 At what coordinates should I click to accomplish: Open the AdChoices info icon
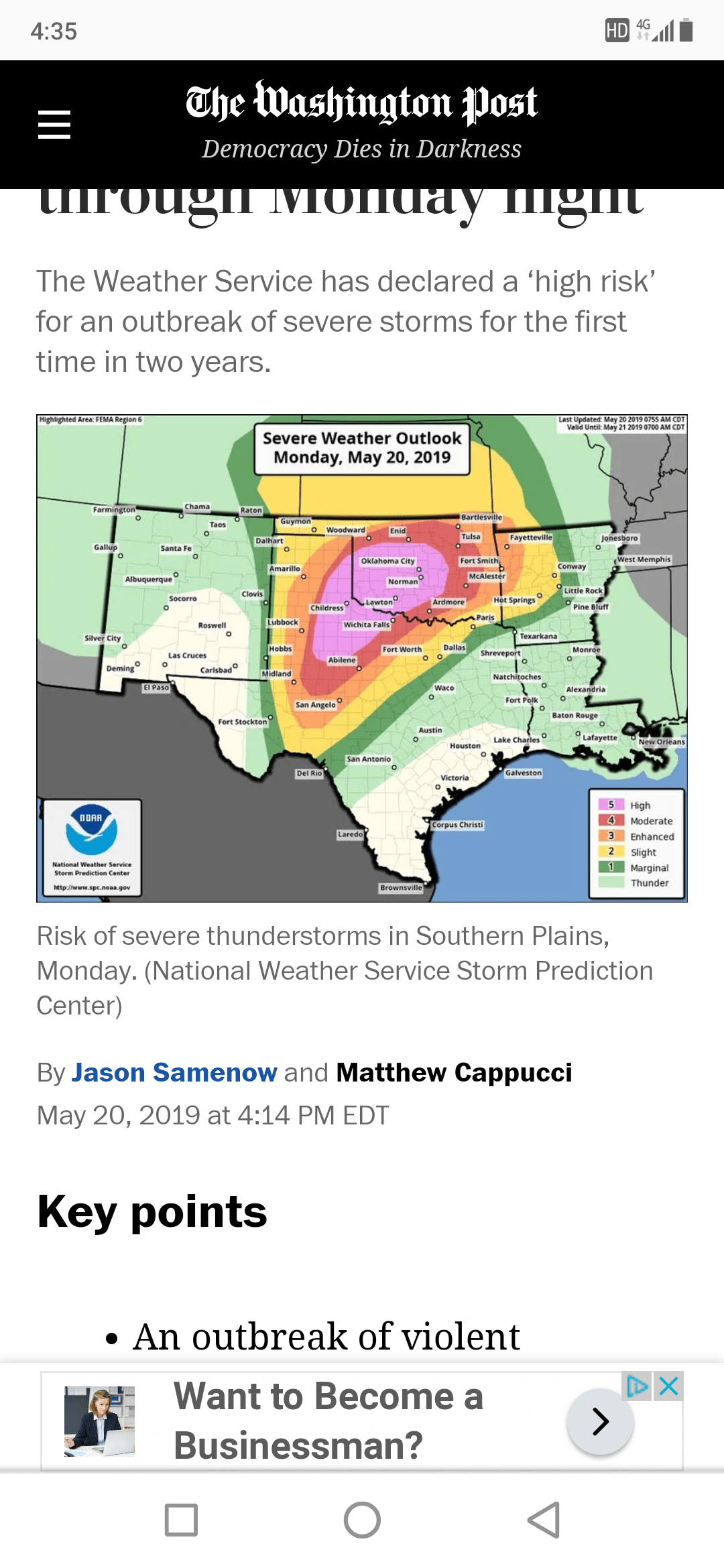point(637,1386)
